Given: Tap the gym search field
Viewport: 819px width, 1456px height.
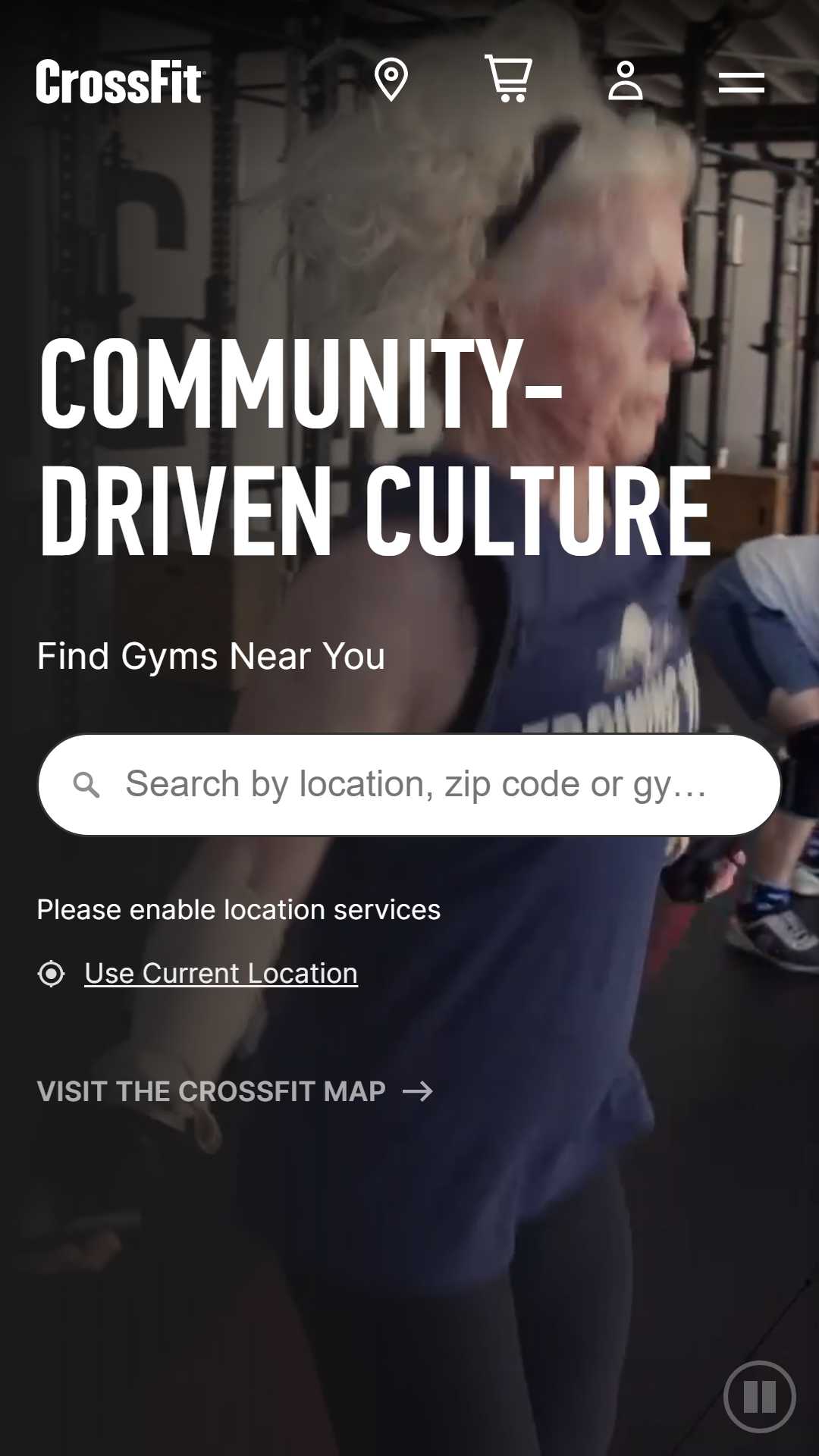Looking at the screenshot, I should (409, 785).
